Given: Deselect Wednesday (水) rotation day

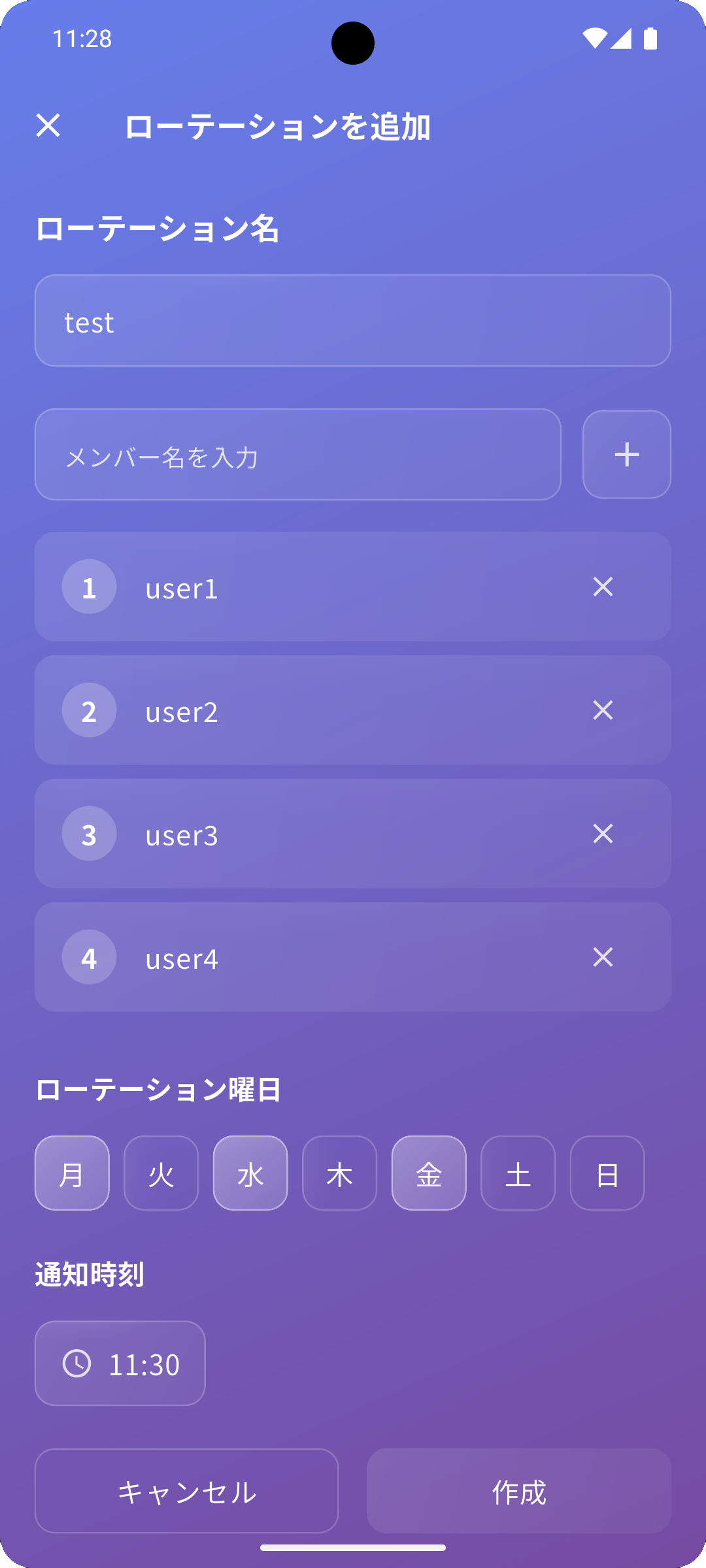Looking at the screenshot, I should click(x=250, y=1173).
